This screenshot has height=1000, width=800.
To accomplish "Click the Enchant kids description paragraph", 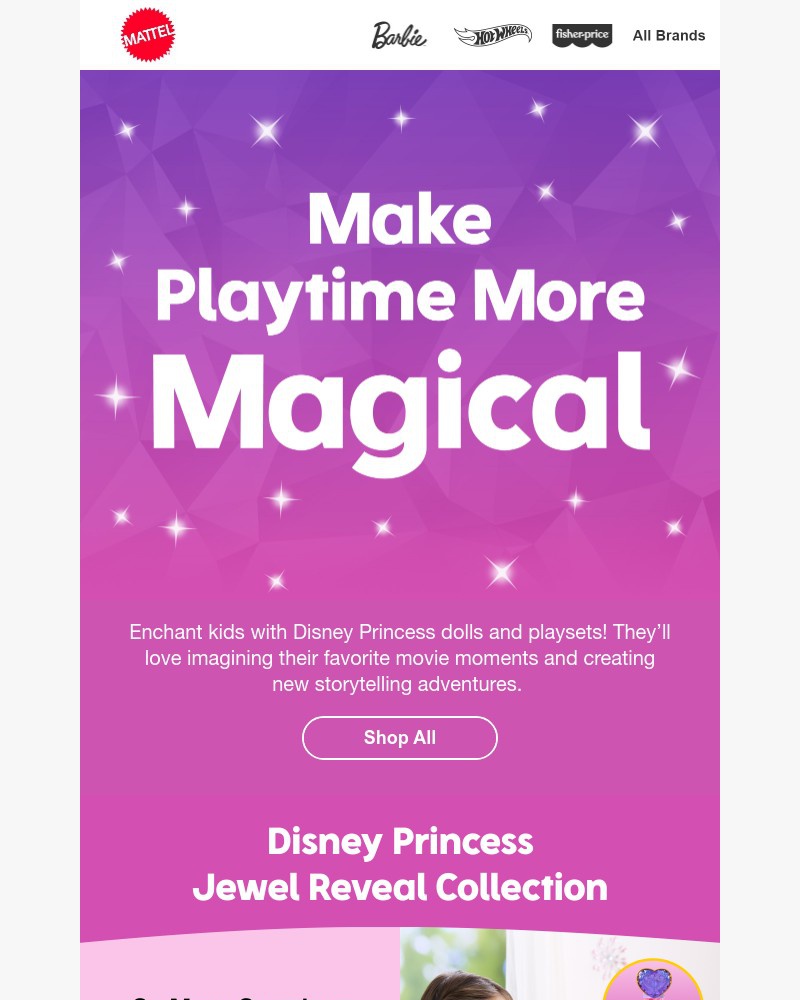I will tap(400, 657).
